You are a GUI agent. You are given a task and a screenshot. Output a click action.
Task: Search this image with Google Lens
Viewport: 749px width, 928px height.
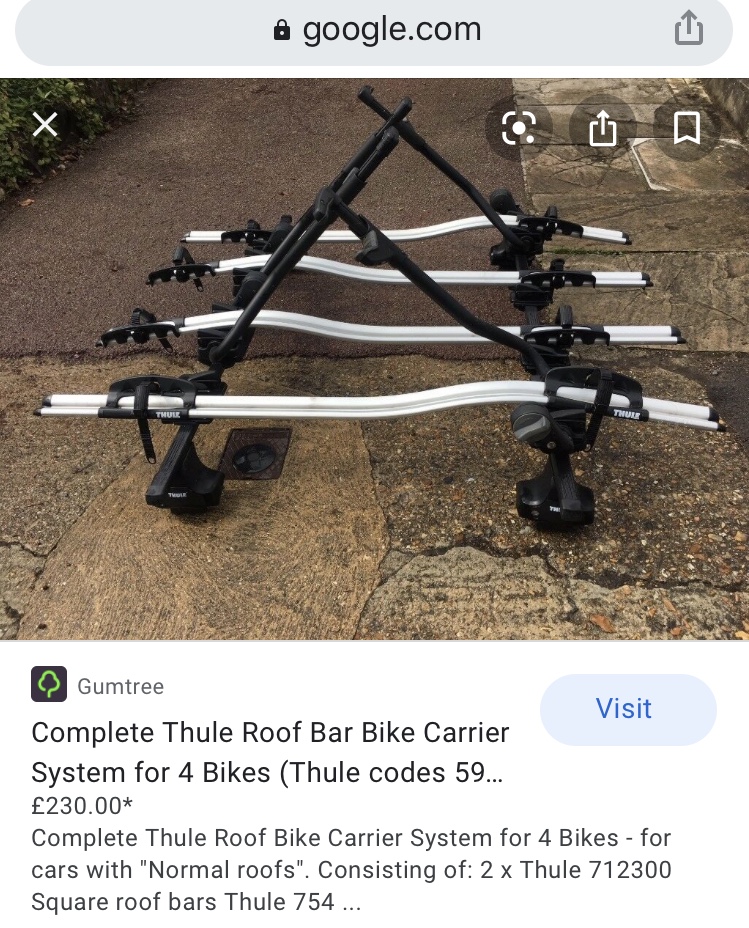pyautogui.click(x=519, y=128)
